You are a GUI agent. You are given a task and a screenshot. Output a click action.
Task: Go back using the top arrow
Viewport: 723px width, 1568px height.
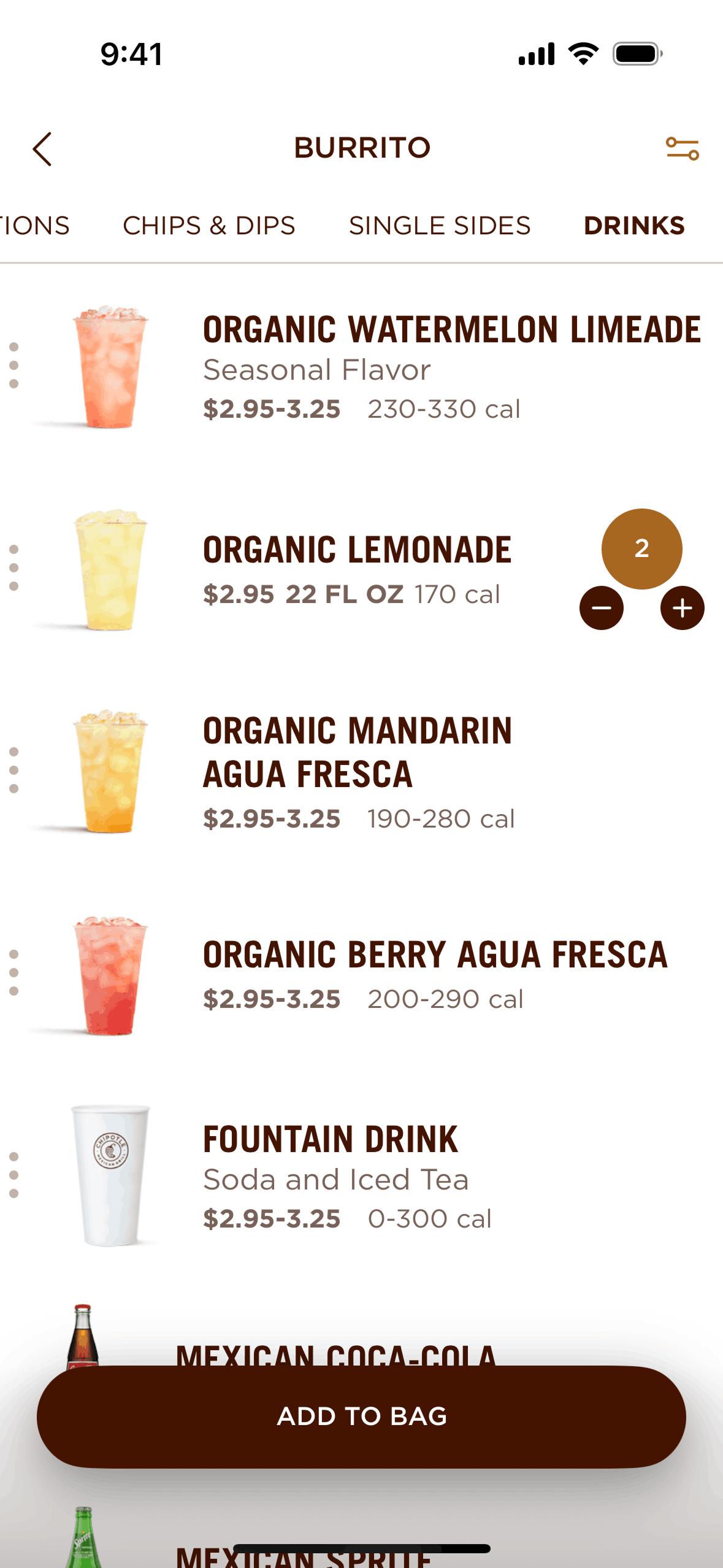tap(42, 149)
